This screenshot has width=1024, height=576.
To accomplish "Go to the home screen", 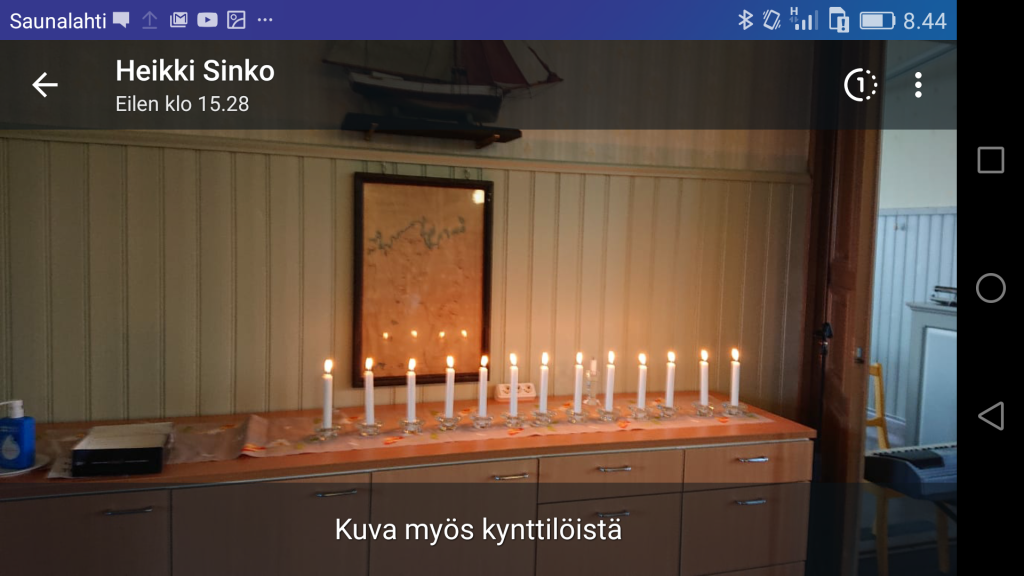I will coord(990,288).
